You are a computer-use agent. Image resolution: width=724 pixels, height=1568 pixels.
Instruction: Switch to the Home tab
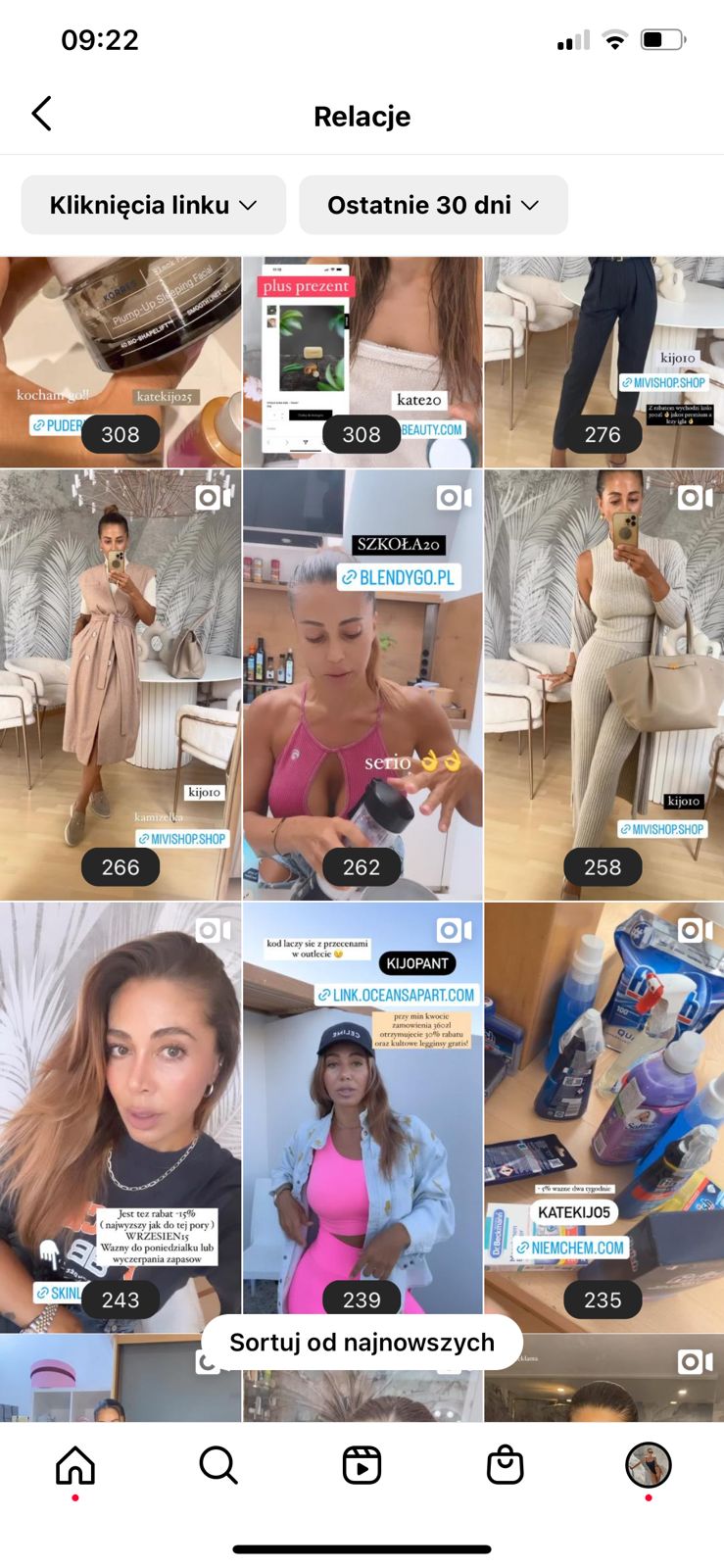[75, 1466]
